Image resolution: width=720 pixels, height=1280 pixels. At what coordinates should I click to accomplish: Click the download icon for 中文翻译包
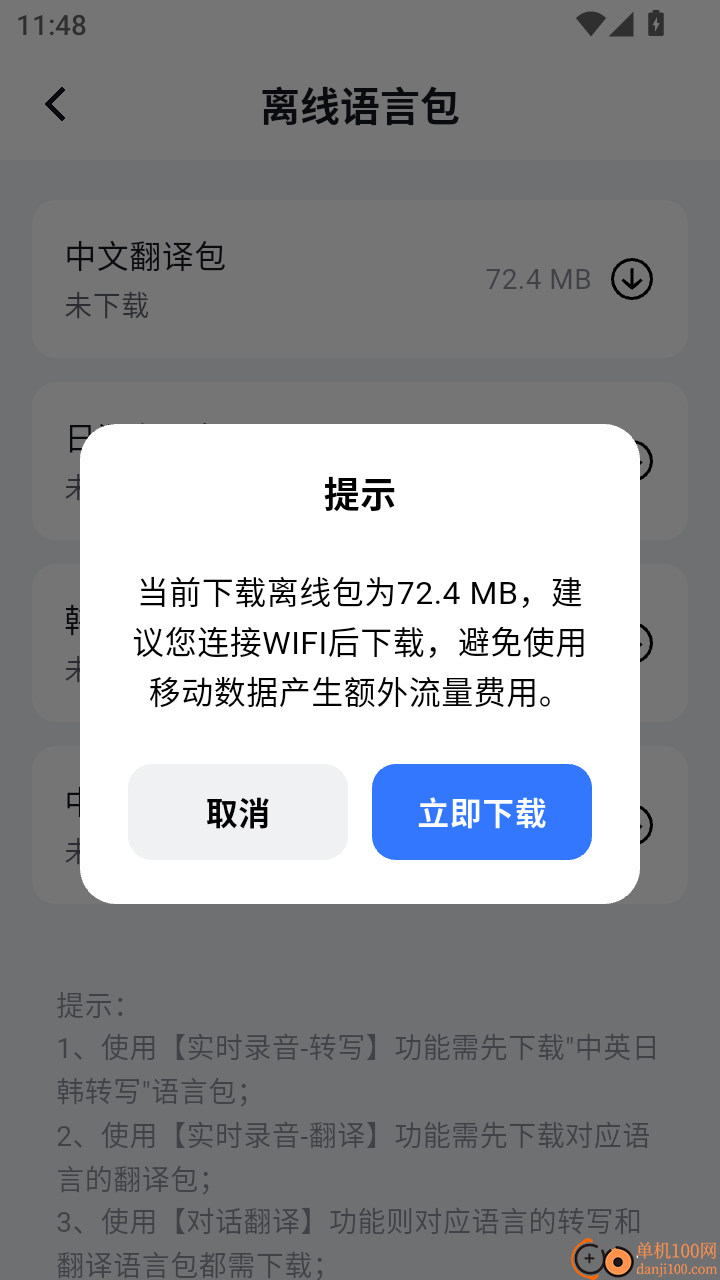pyautogui.click(x=631, y=279)
